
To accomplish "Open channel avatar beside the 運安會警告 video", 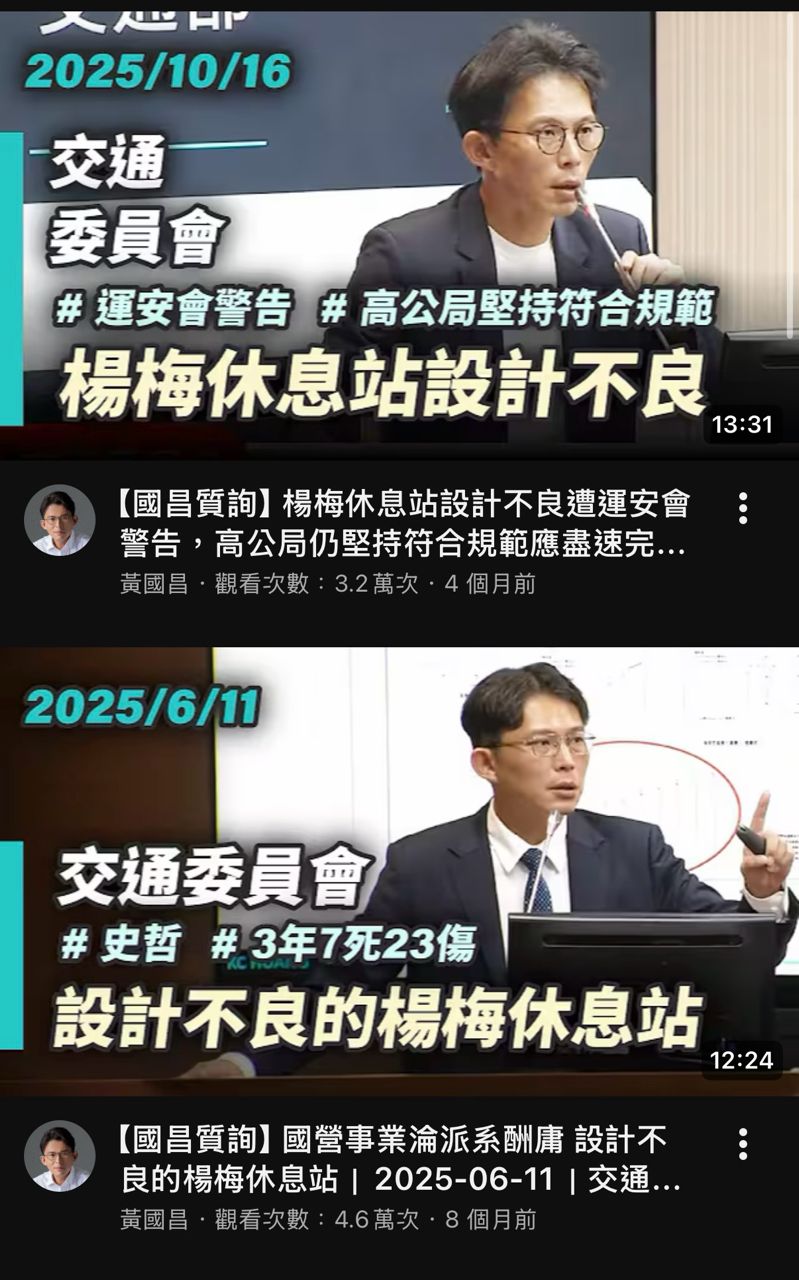I will 59,521.
